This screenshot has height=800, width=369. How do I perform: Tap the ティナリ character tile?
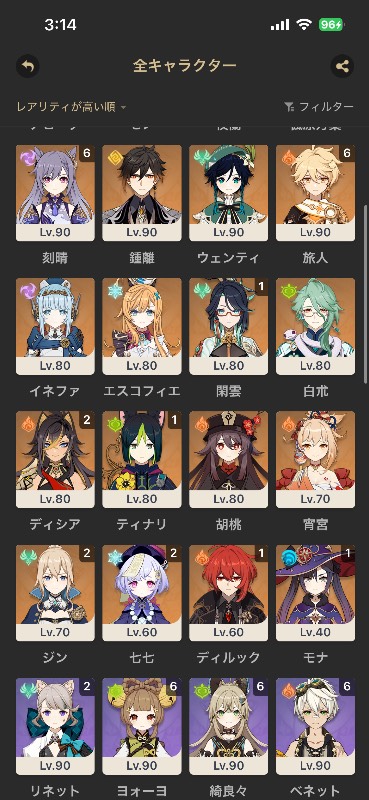[x=142, y=460]
